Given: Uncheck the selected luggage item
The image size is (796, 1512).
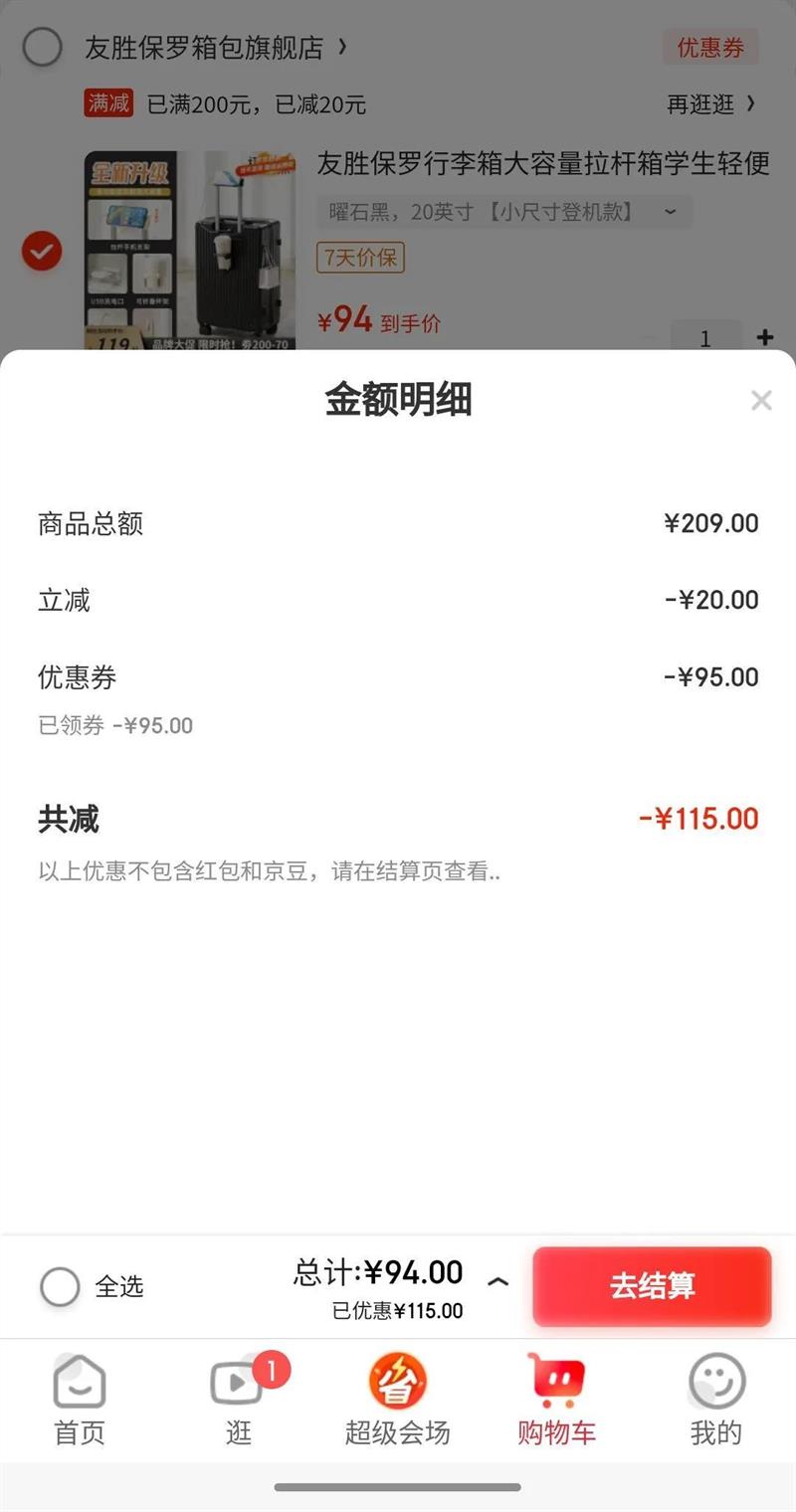Looking at the screenshot, I should click(42, 252).
